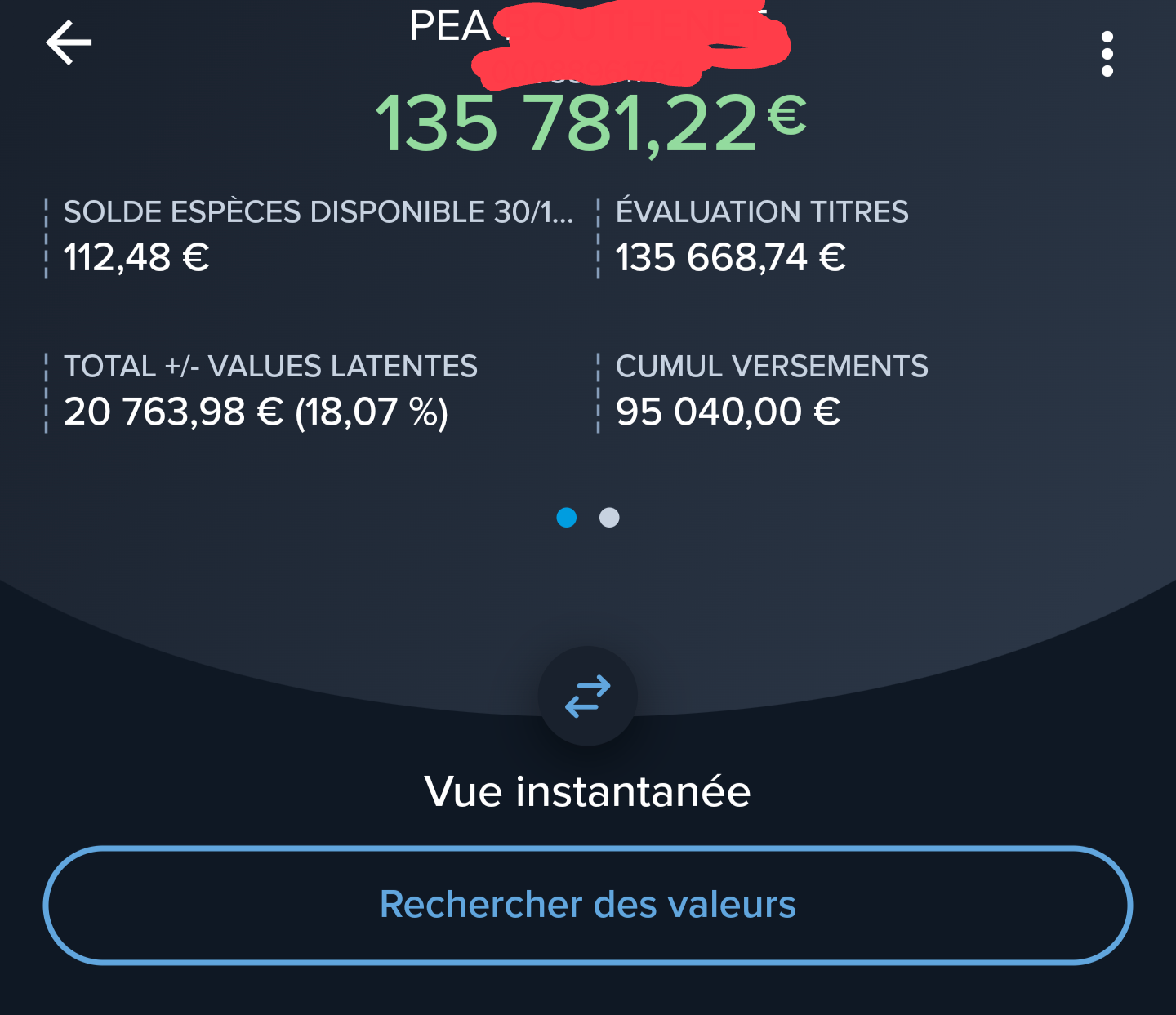Go back using the arrow icon
The width and height of the screenshot is (1176, 1015).
[69, 42]
